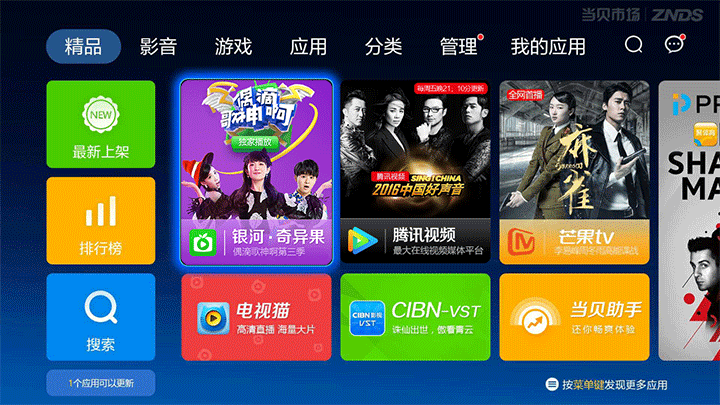The width and height of the screenshot is (720, 405).
Task: Open the 最新上架 tile
Action: (x=101, y=124)
